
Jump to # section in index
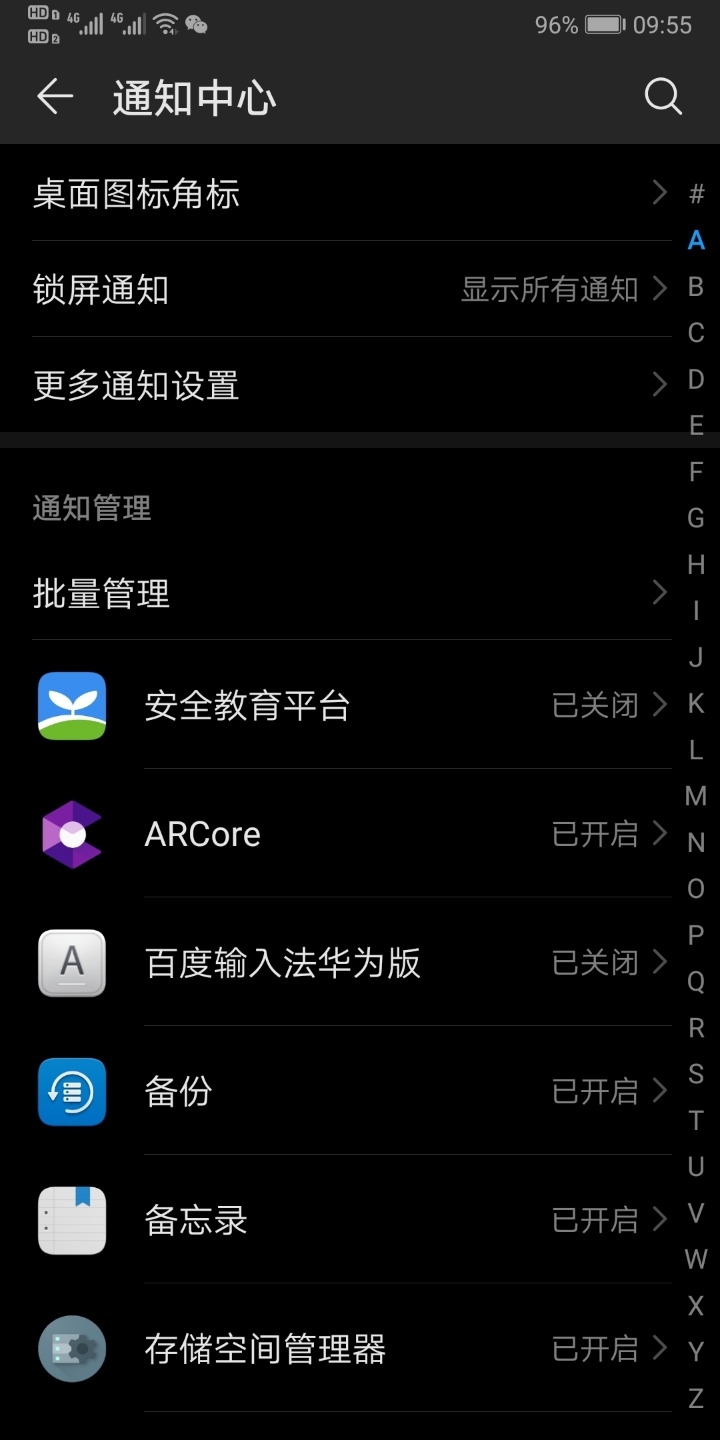696,194
